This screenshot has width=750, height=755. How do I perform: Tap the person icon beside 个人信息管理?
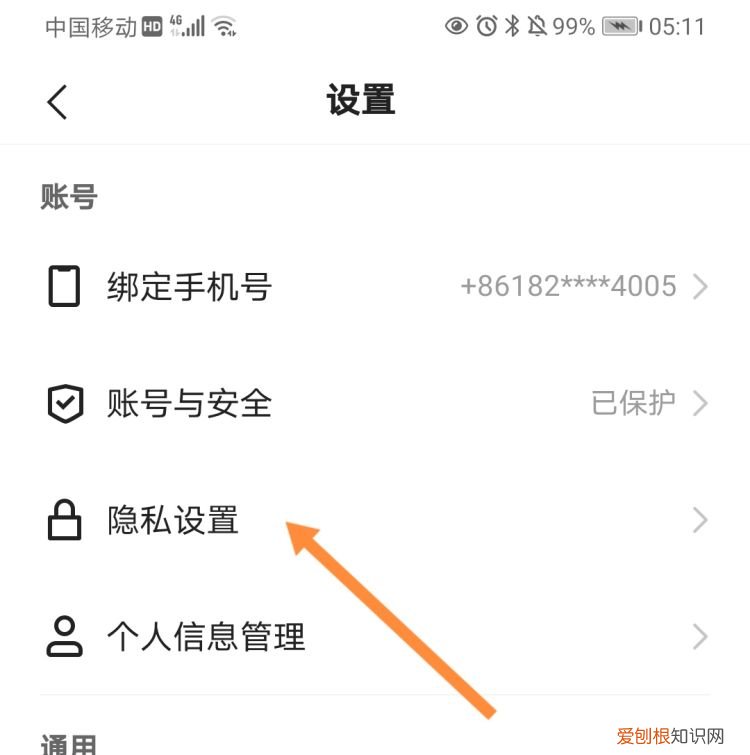[x=63, y=637]
